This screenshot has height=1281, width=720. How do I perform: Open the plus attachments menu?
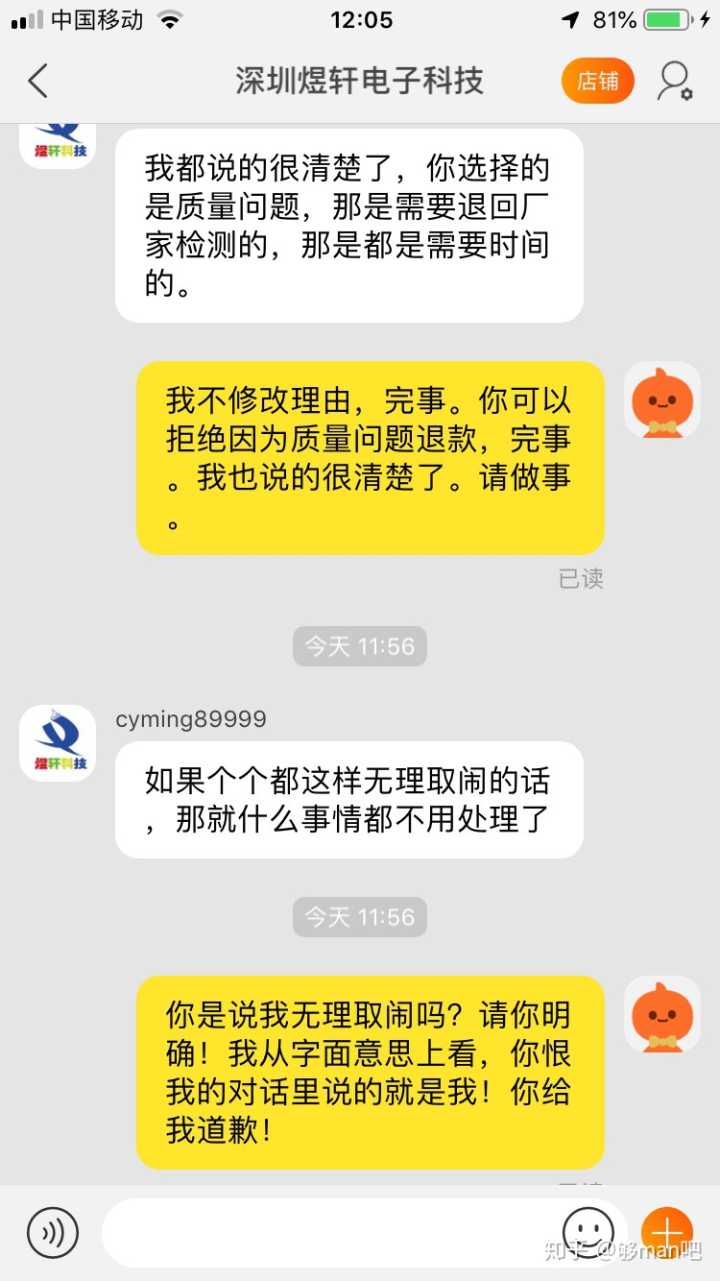(666, 1232)
